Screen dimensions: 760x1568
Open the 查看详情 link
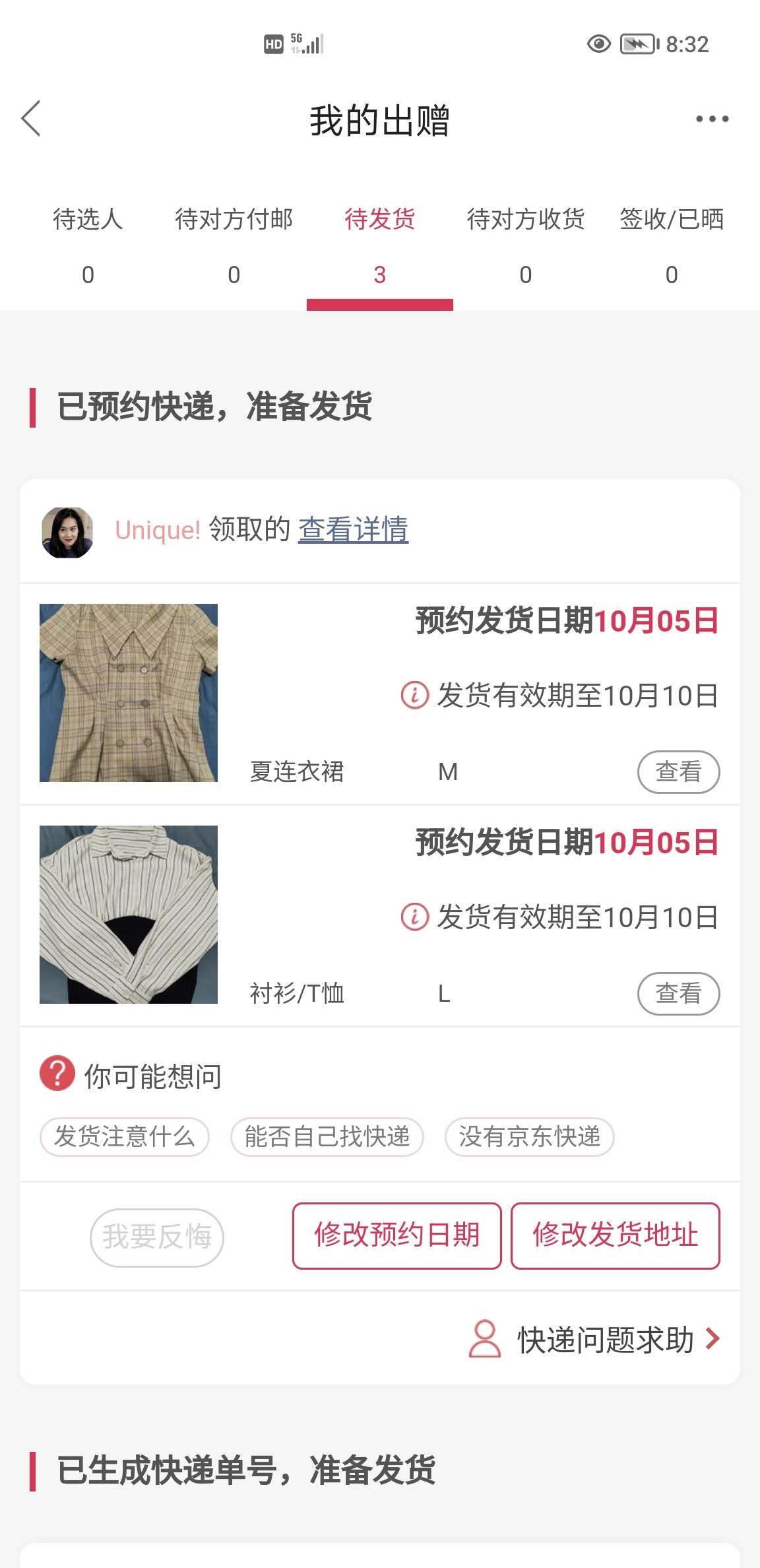[353, 530]
